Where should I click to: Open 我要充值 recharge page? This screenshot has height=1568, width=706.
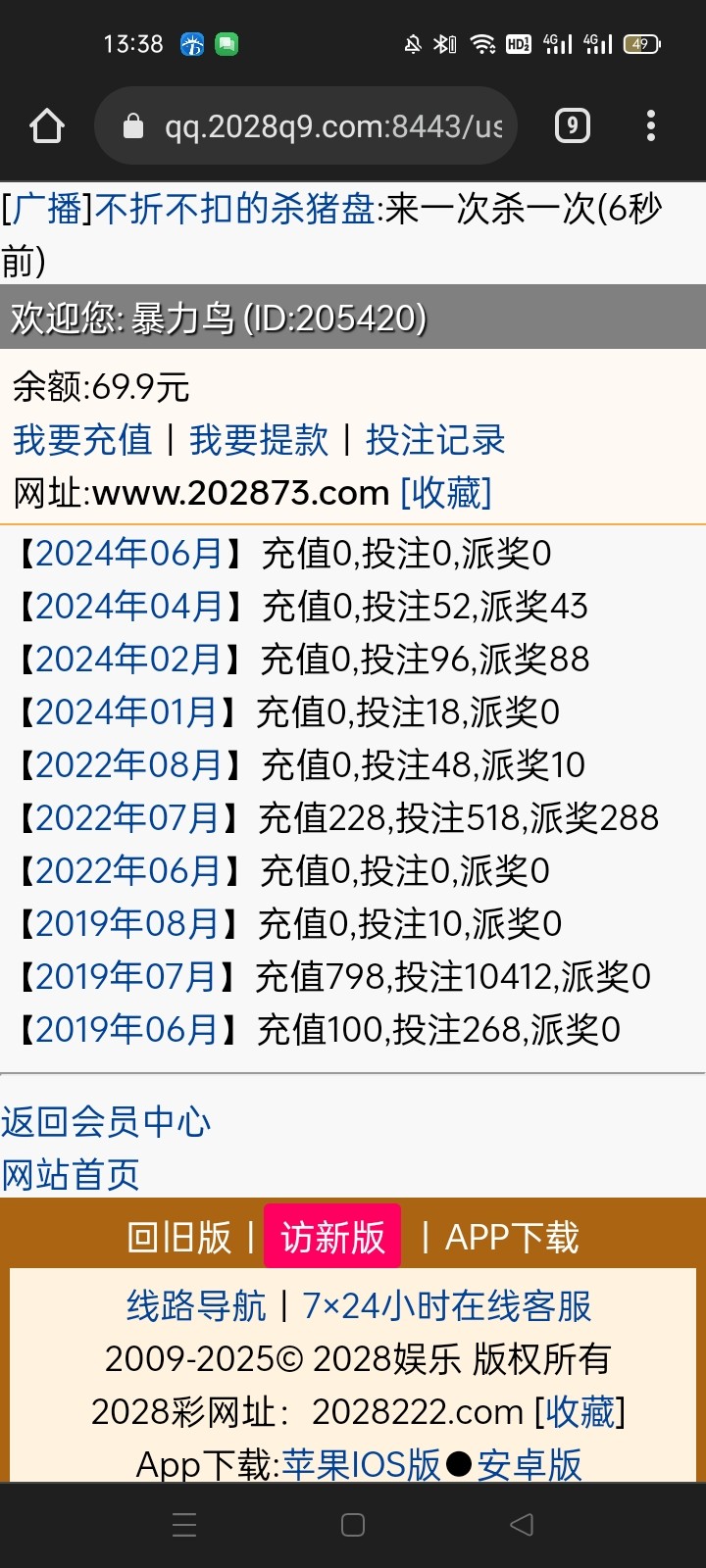tap(82, 440)
